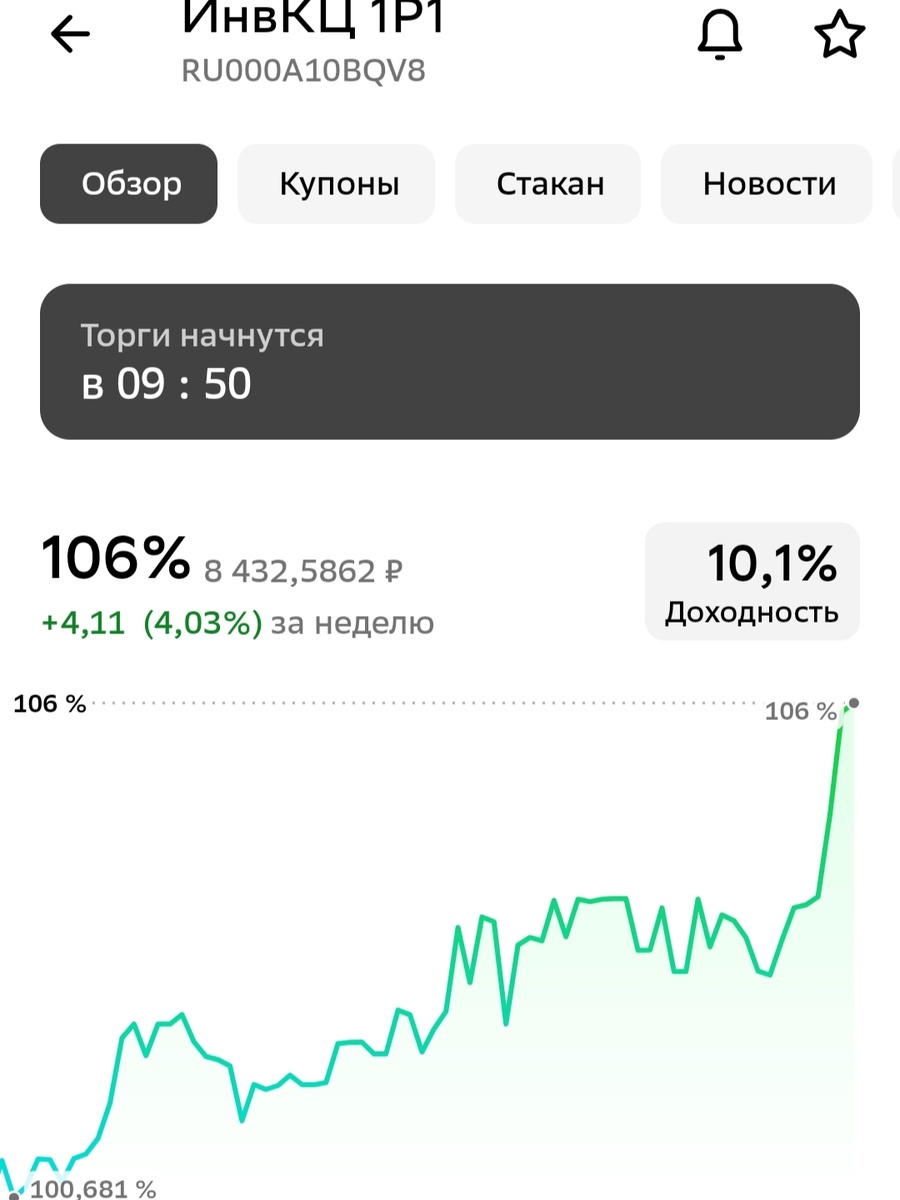Image resolution: width=900 pixels, height=1200 pixels.
Task: Select the Обзор tab
Action: coord(128,183)
